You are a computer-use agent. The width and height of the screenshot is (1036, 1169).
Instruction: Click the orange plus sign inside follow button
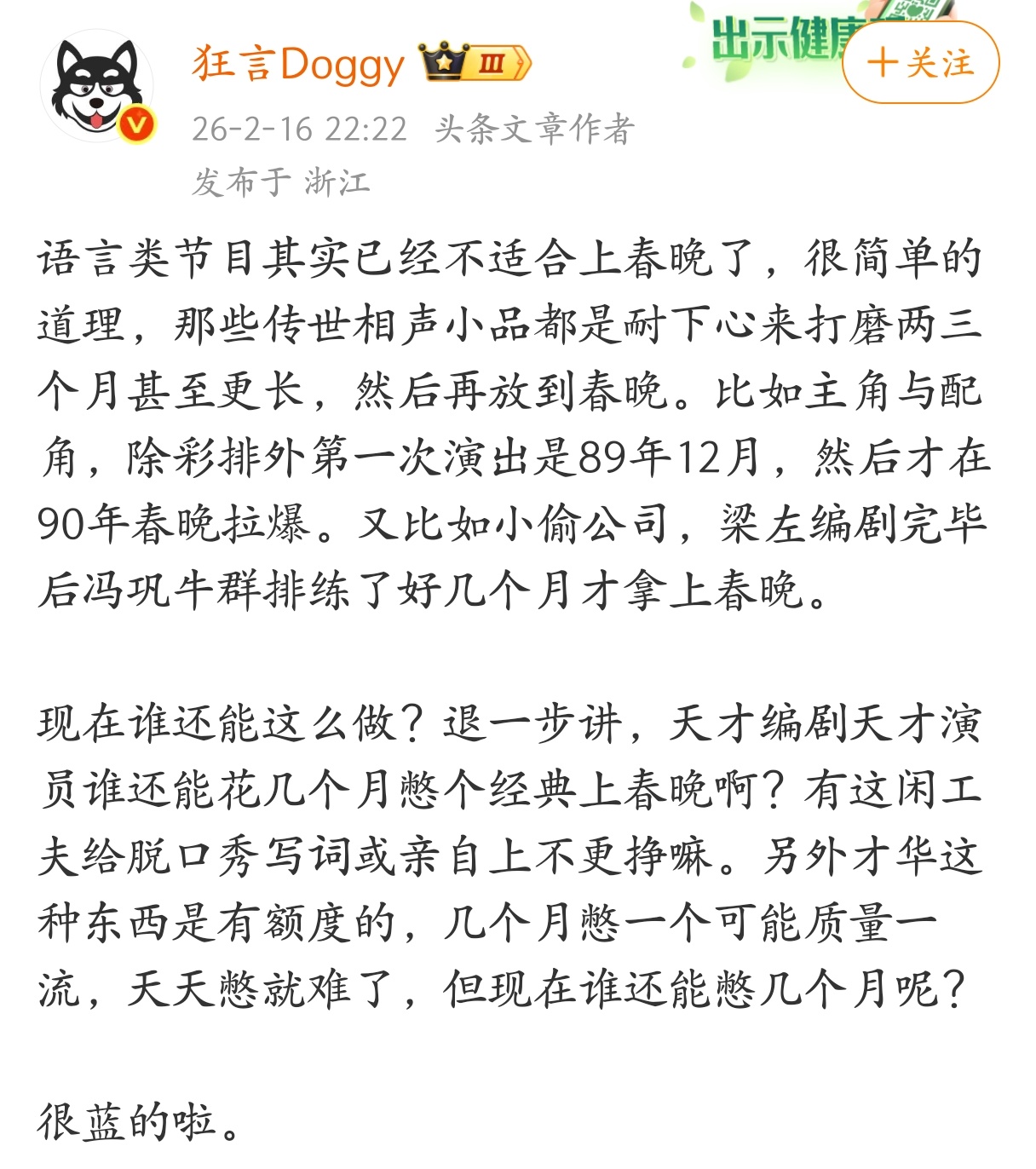883,60
